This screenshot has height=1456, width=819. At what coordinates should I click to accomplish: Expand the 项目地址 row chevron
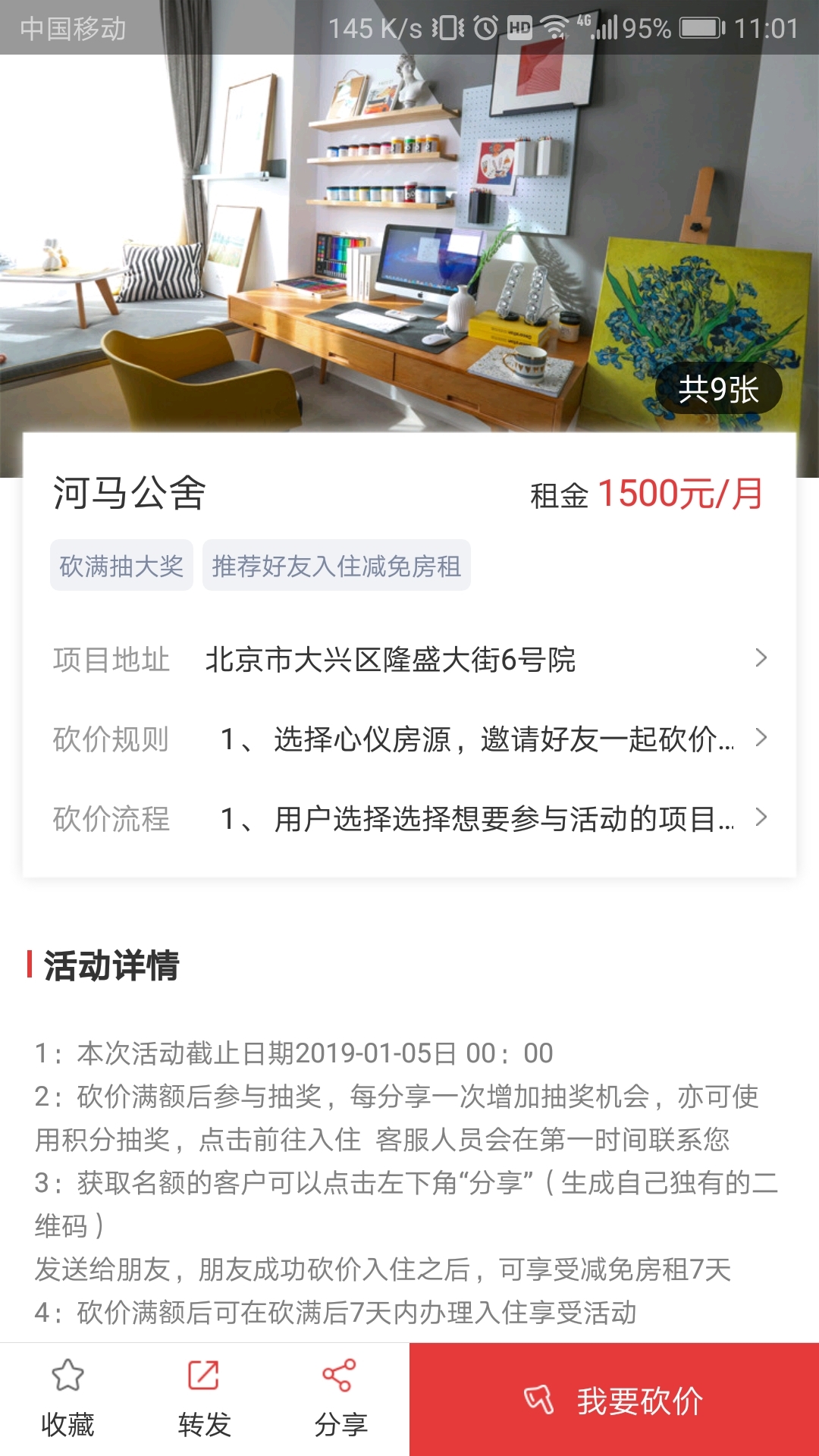tap(762, 660)
